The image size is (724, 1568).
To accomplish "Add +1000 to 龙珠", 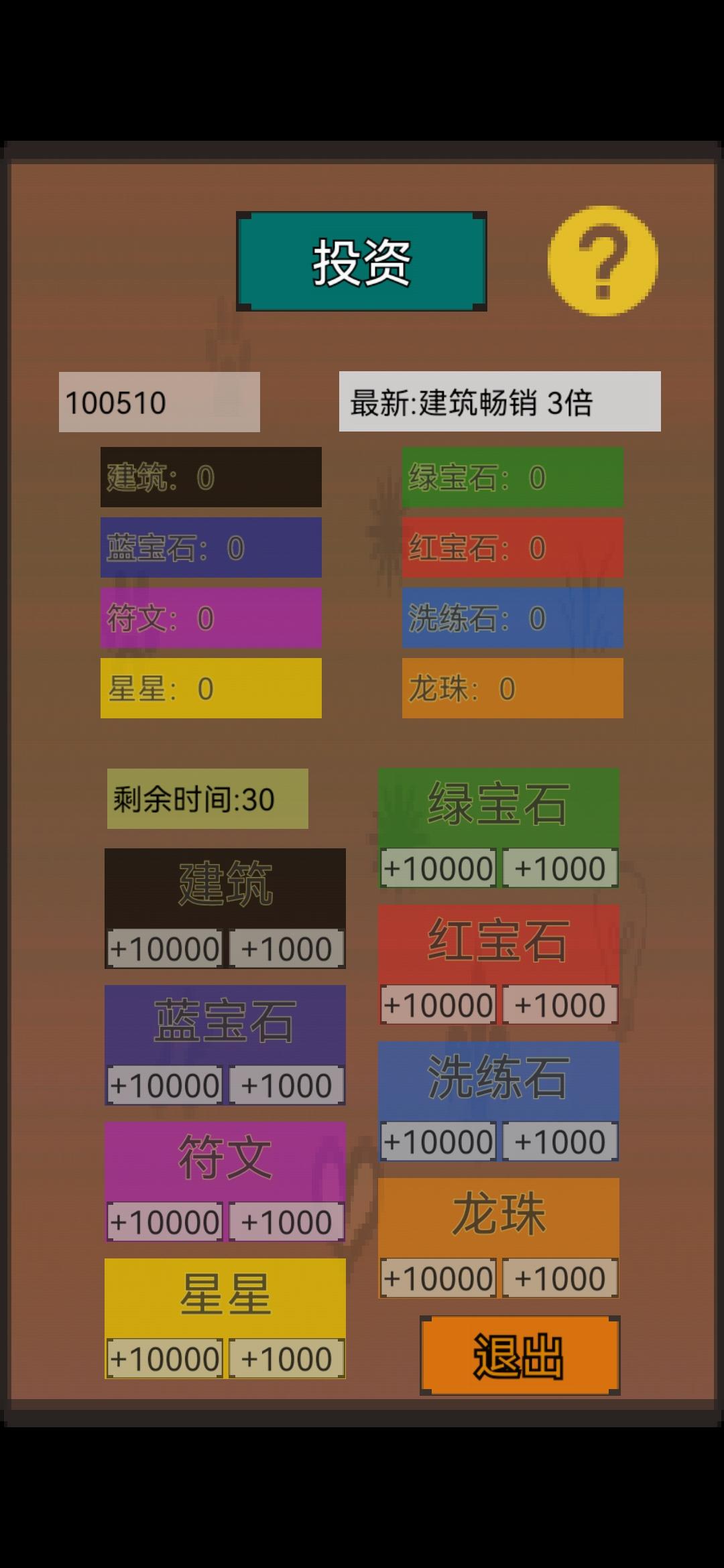I will pos(560,1278).
